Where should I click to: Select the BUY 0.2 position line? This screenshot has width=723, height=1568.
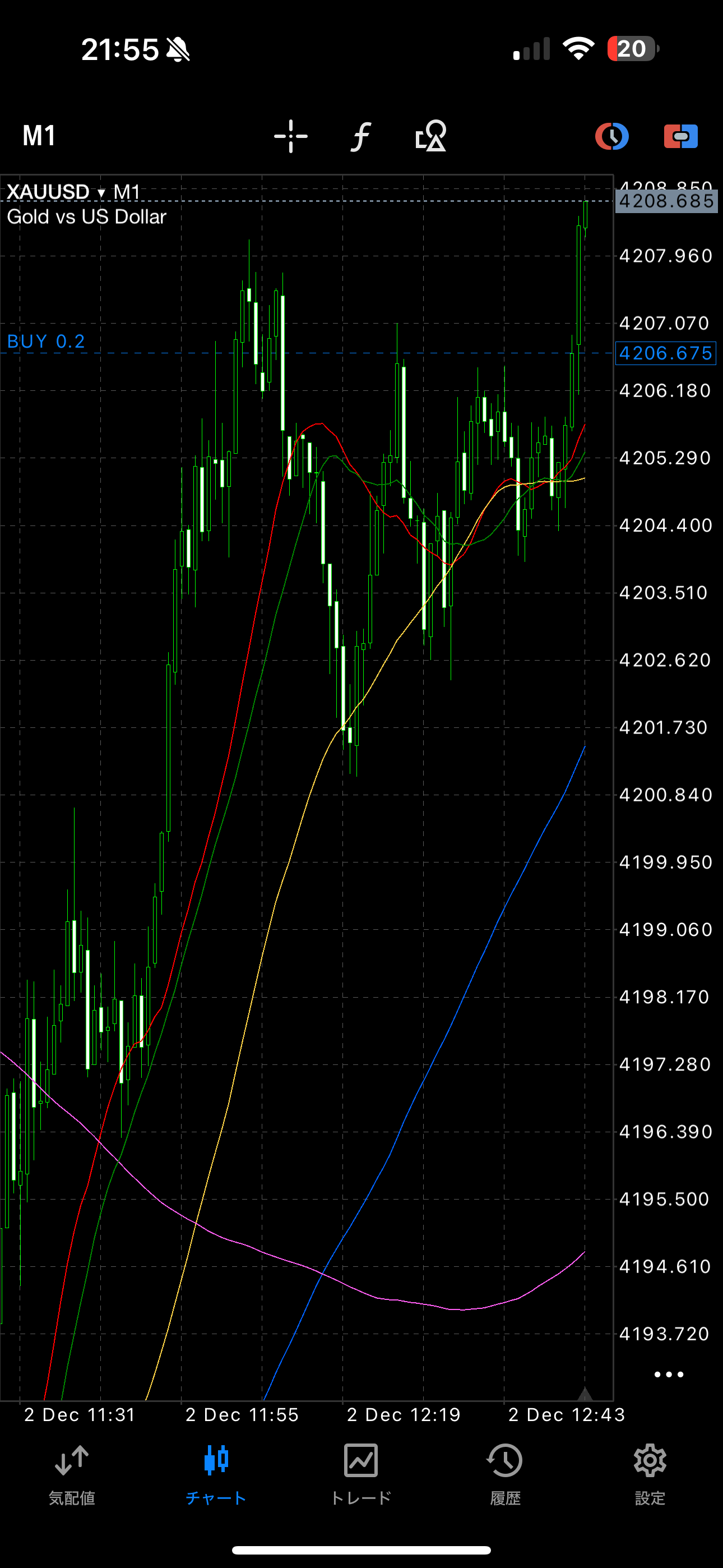(x=47, y=342)
